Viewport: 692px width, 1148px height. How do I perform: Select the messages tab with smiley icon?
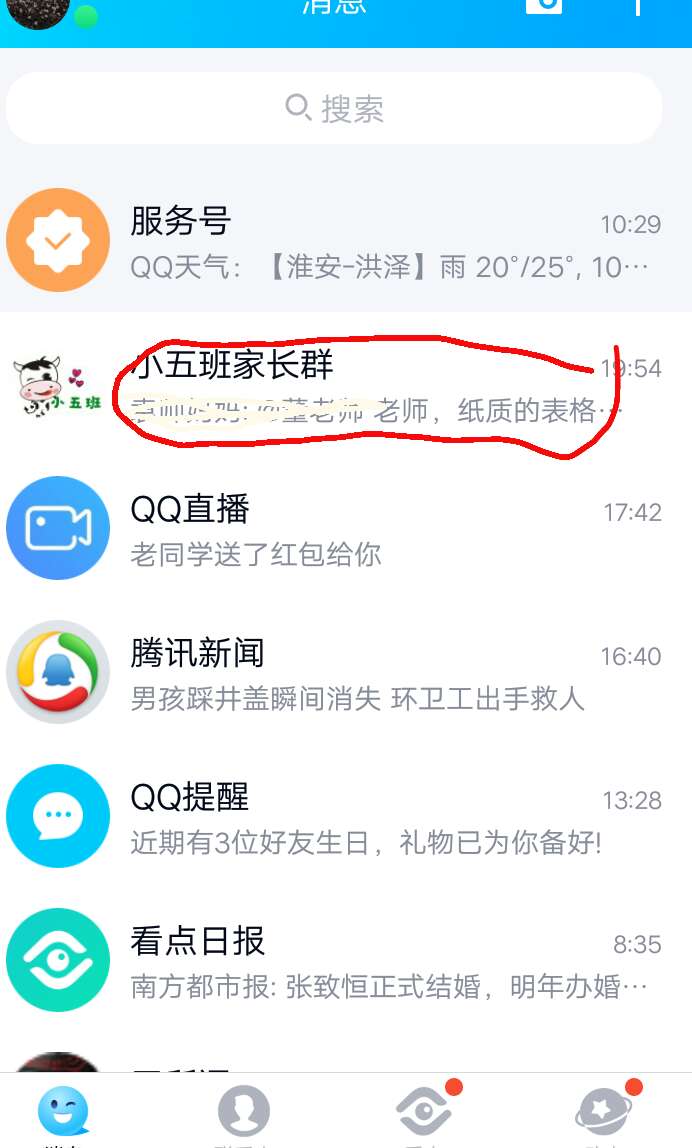point(64,1111)
